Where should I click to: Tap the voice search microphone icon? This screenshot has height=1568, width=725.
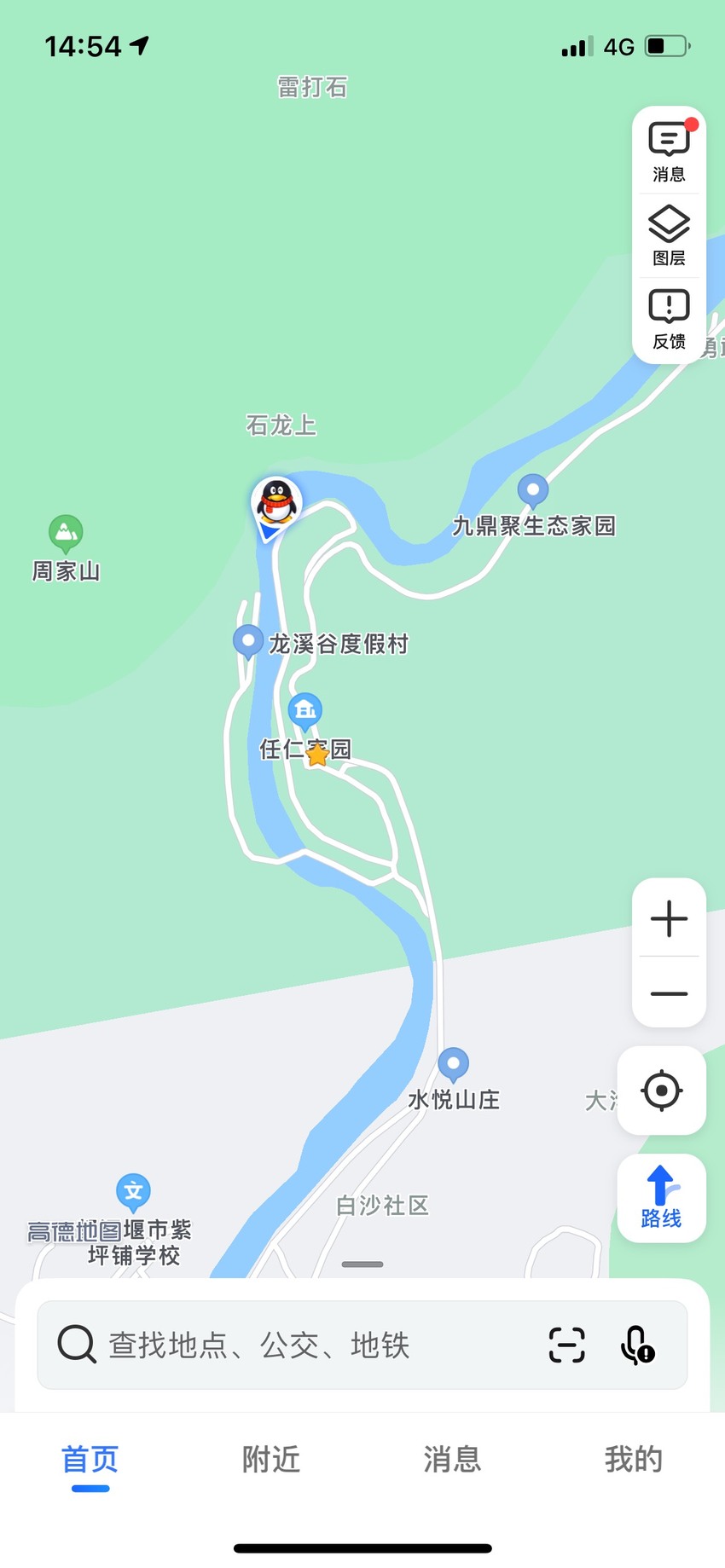[x=635, y=1345]
